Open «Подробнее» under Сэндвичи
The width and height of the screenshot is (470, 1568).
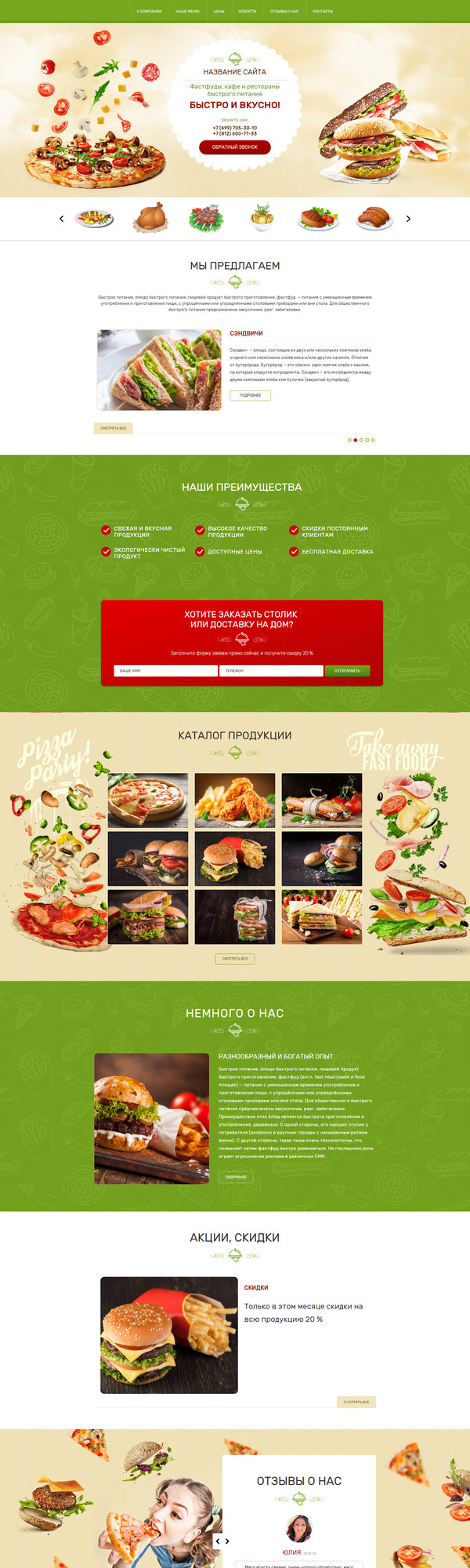250,395
